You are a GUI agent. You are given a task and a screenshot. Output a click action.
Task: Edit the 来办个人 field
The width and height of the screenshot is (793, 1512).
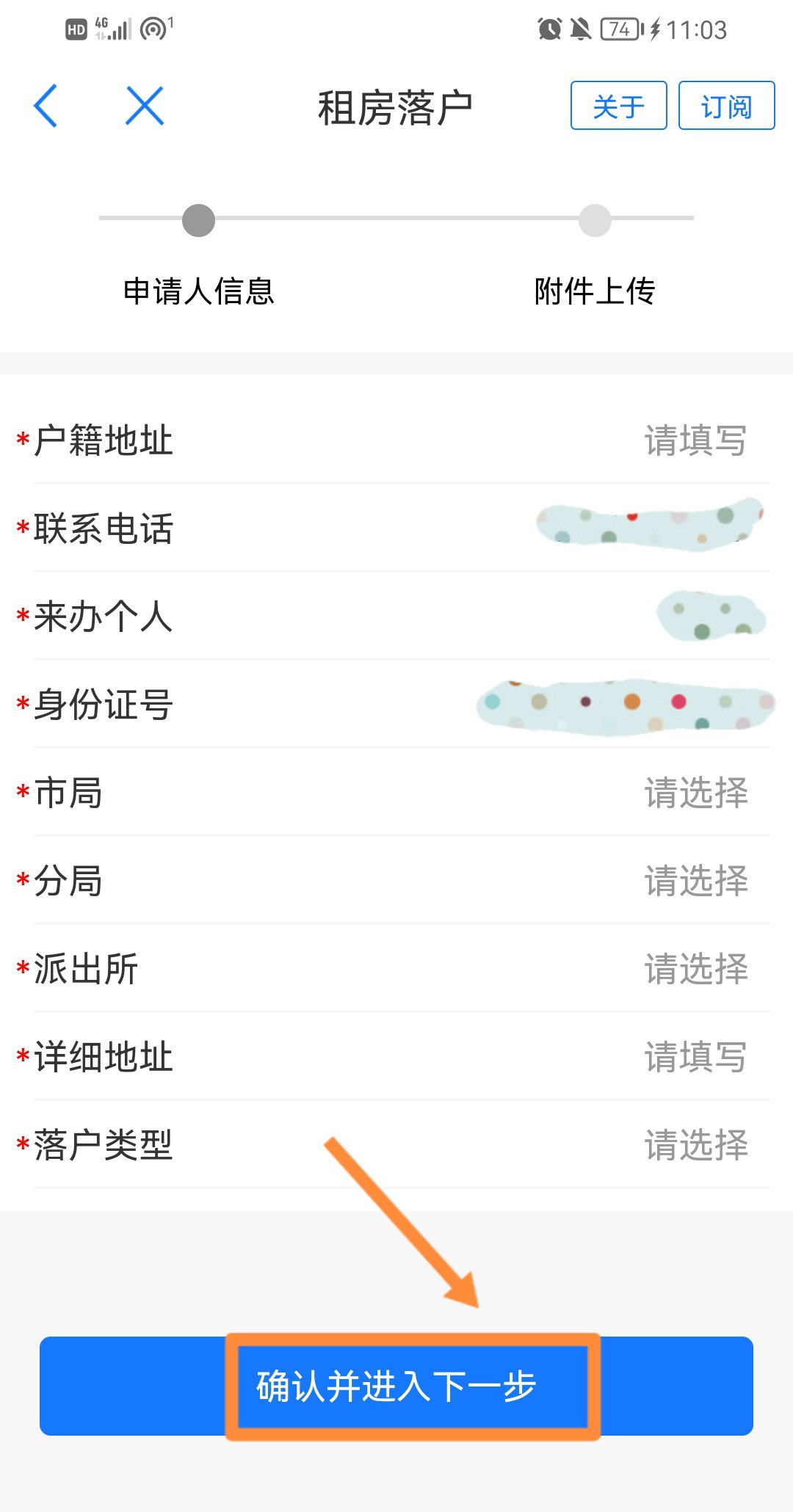(x=710, y=616)
